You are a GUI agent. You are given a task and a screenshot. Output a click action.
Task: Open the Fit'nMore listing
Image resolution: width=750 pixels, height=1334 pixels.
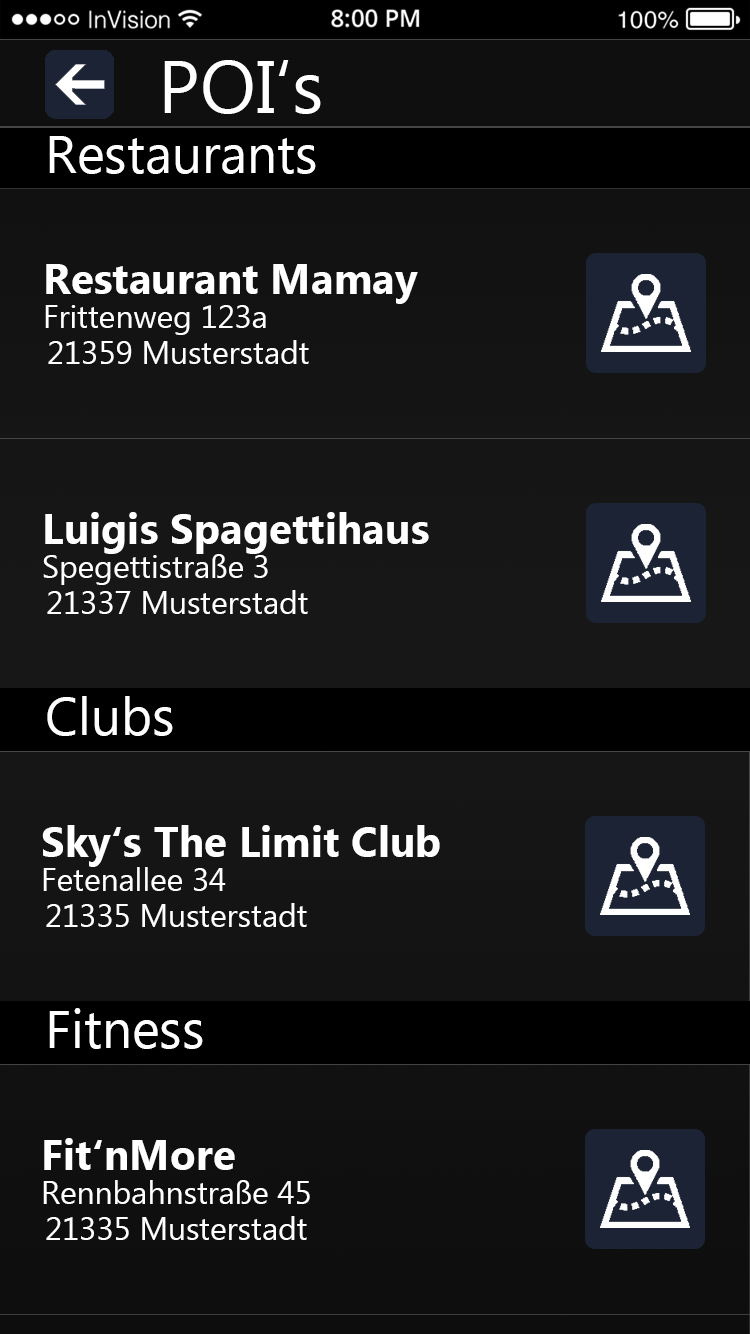pos(138,1157)
